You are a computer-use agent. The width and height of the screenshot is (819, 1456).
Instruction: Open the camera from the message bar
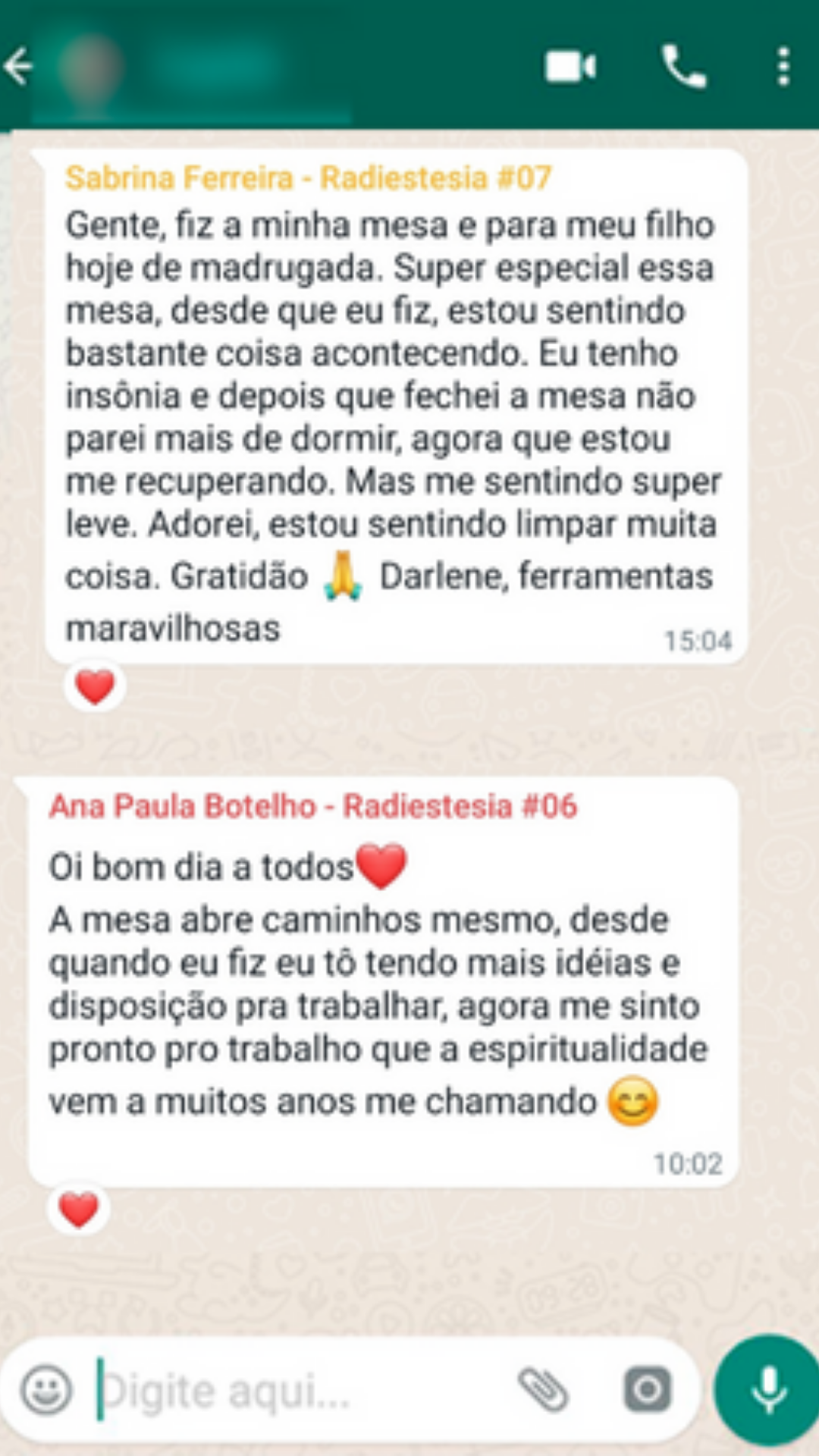647,1390
